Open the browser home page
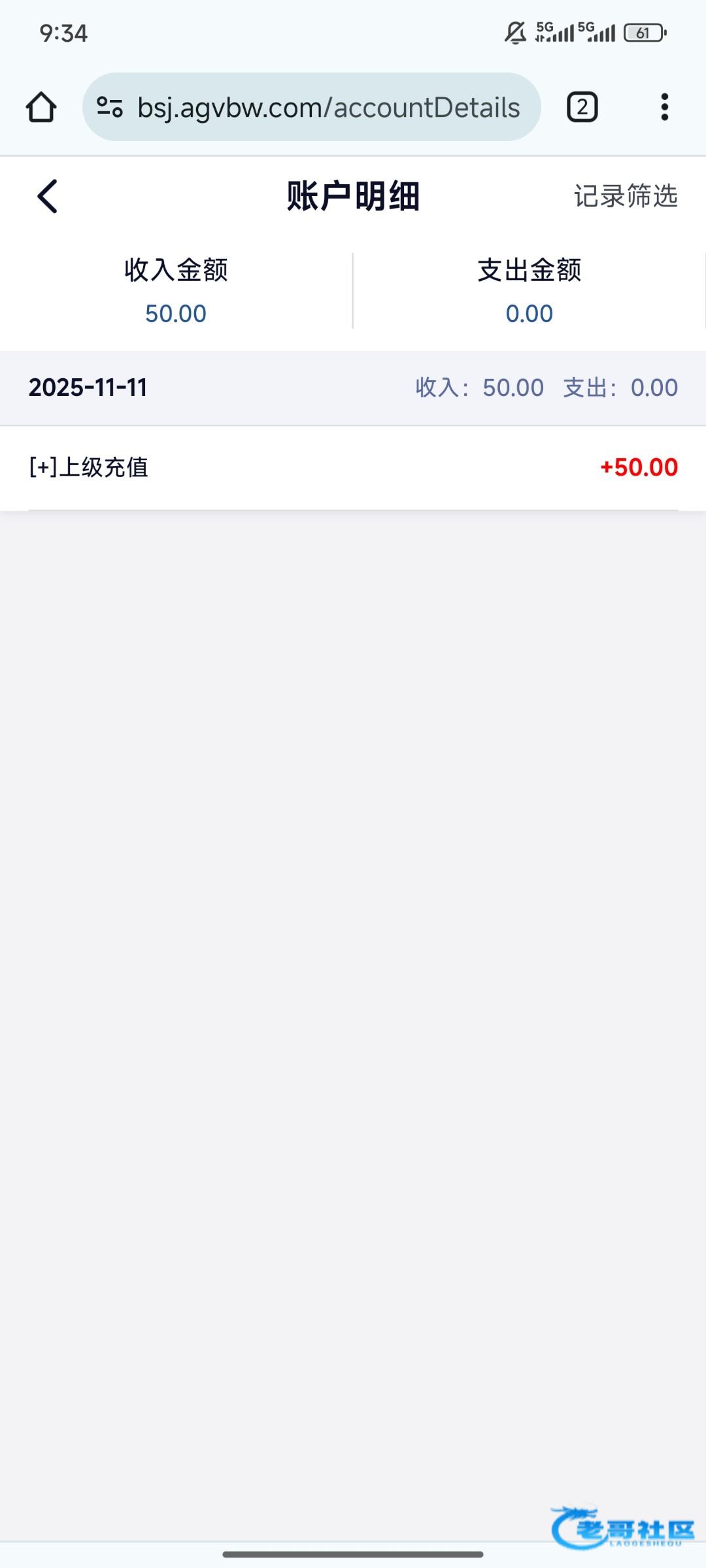Viewport: 706px width, 1568px height. [x=41, y=107]
